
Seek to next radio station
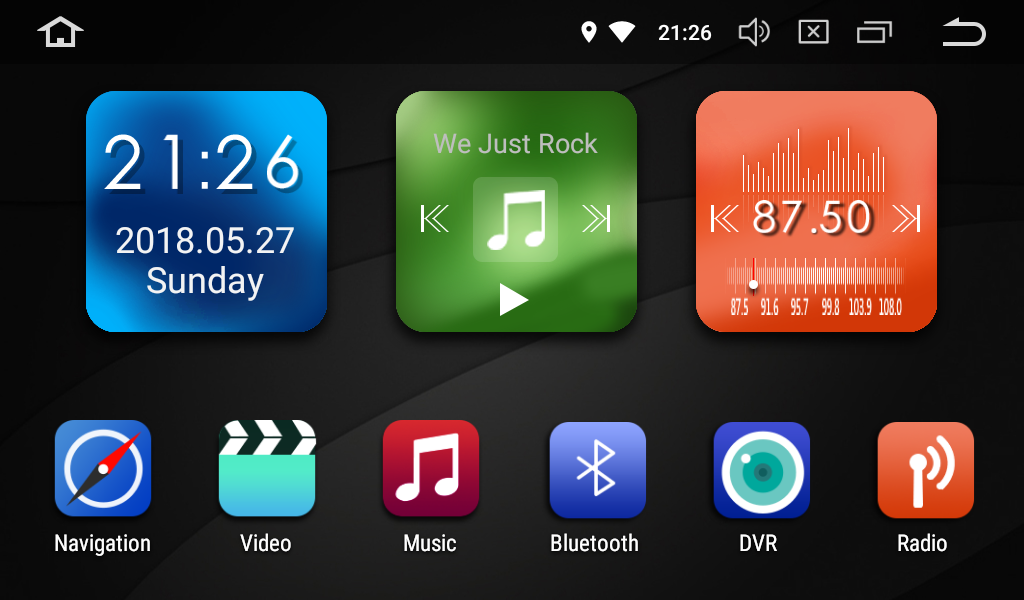[906, 218]
